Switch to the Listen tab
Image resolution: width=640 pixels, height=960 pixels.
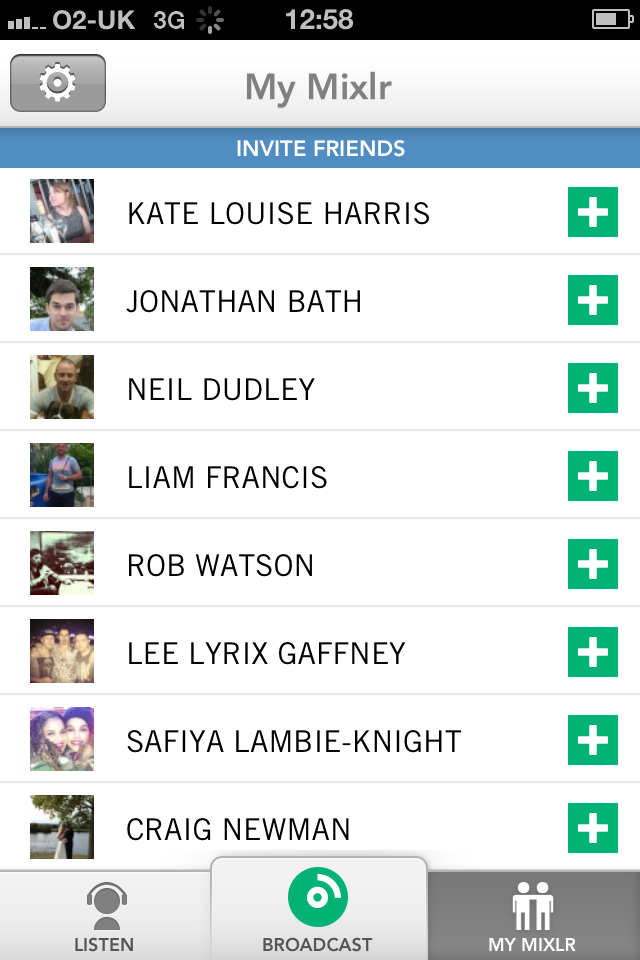tap(104, 916)
